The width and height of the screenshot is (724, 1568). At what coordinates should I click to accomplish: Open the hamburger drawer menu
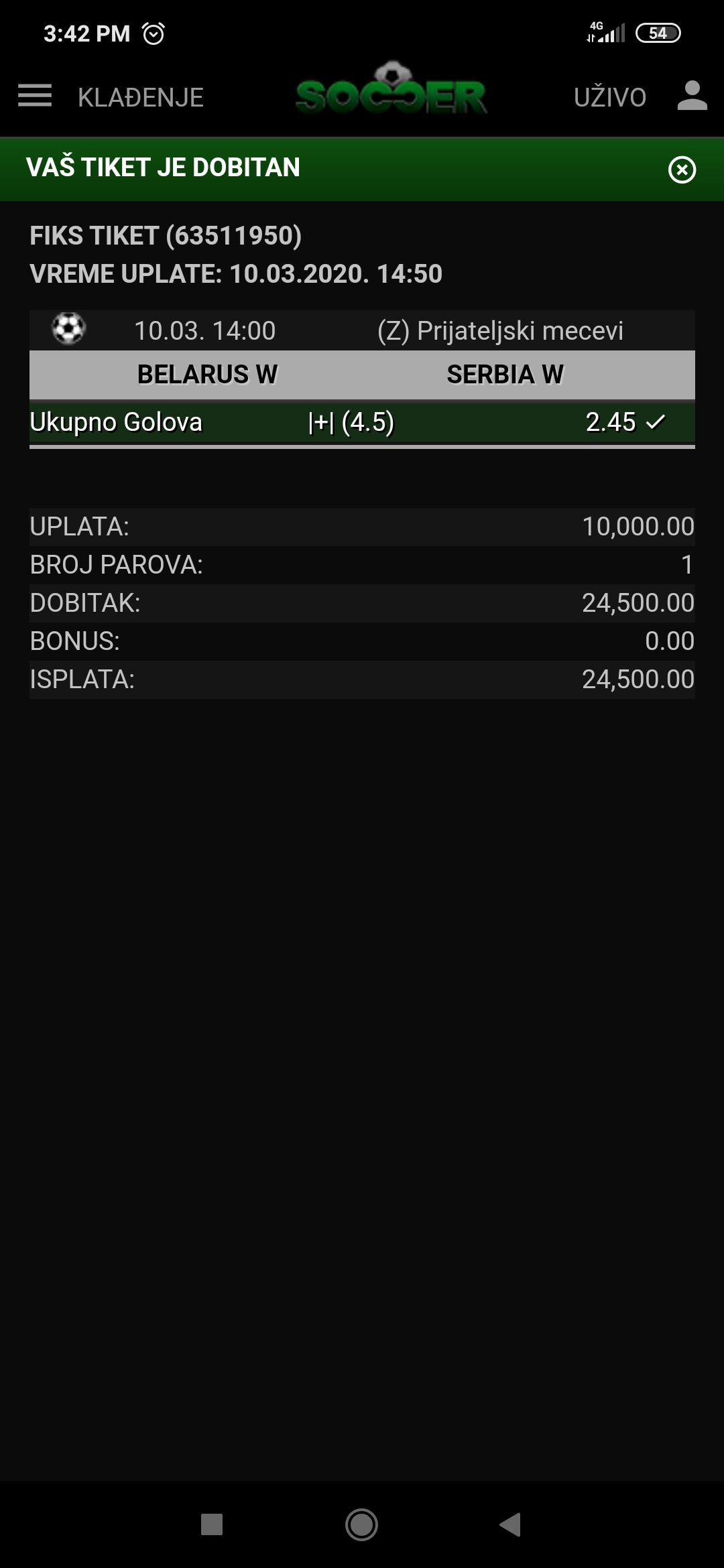tap(35, 96)
